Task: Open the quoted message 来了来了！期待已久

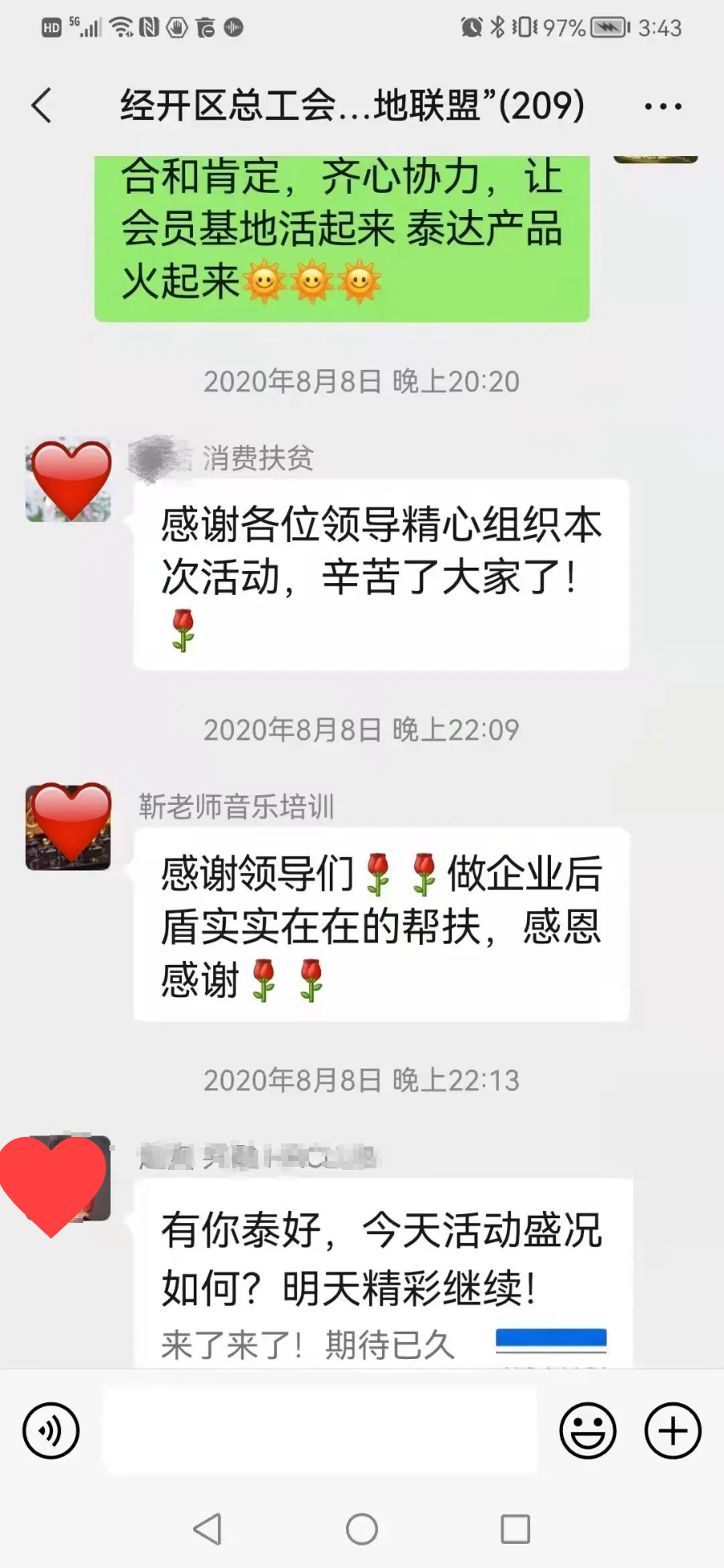Action: (308, 1344)
